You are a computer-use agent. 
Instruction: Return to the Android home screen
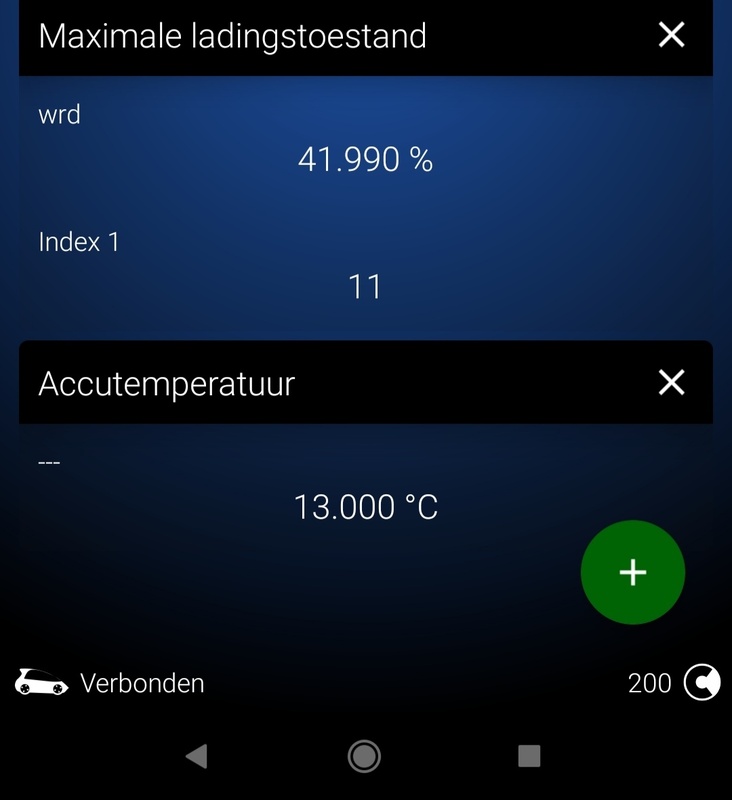pos(364,756)
